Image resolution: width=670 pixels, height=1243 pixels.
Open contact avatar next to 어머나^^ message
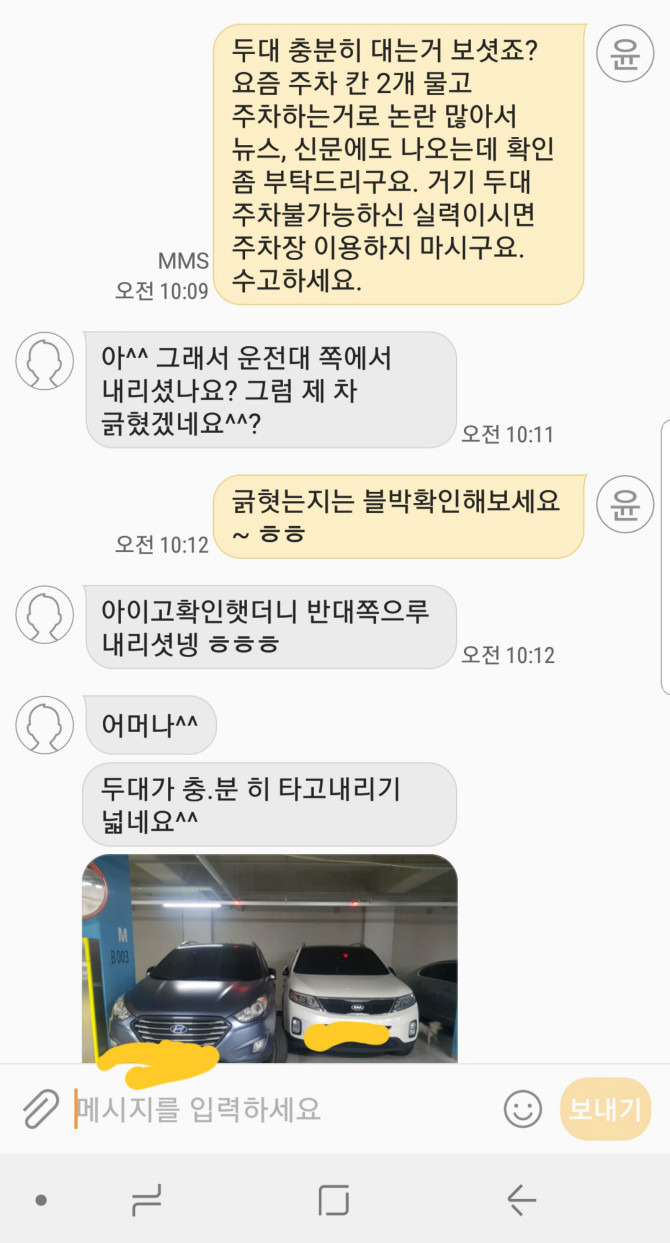click(44, 725)
